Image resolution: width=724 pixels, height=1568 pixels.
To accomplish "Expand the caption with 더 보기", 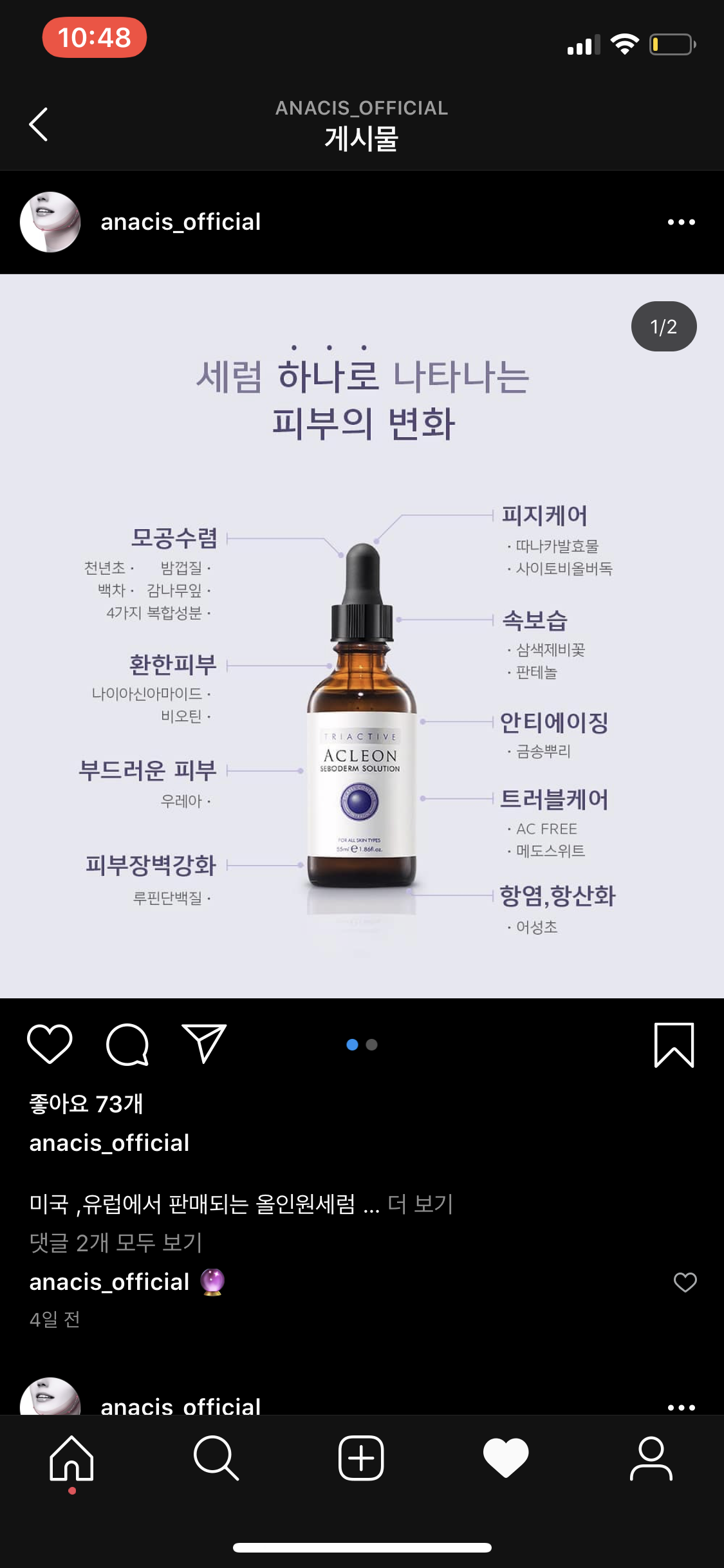I will 420,1204.
